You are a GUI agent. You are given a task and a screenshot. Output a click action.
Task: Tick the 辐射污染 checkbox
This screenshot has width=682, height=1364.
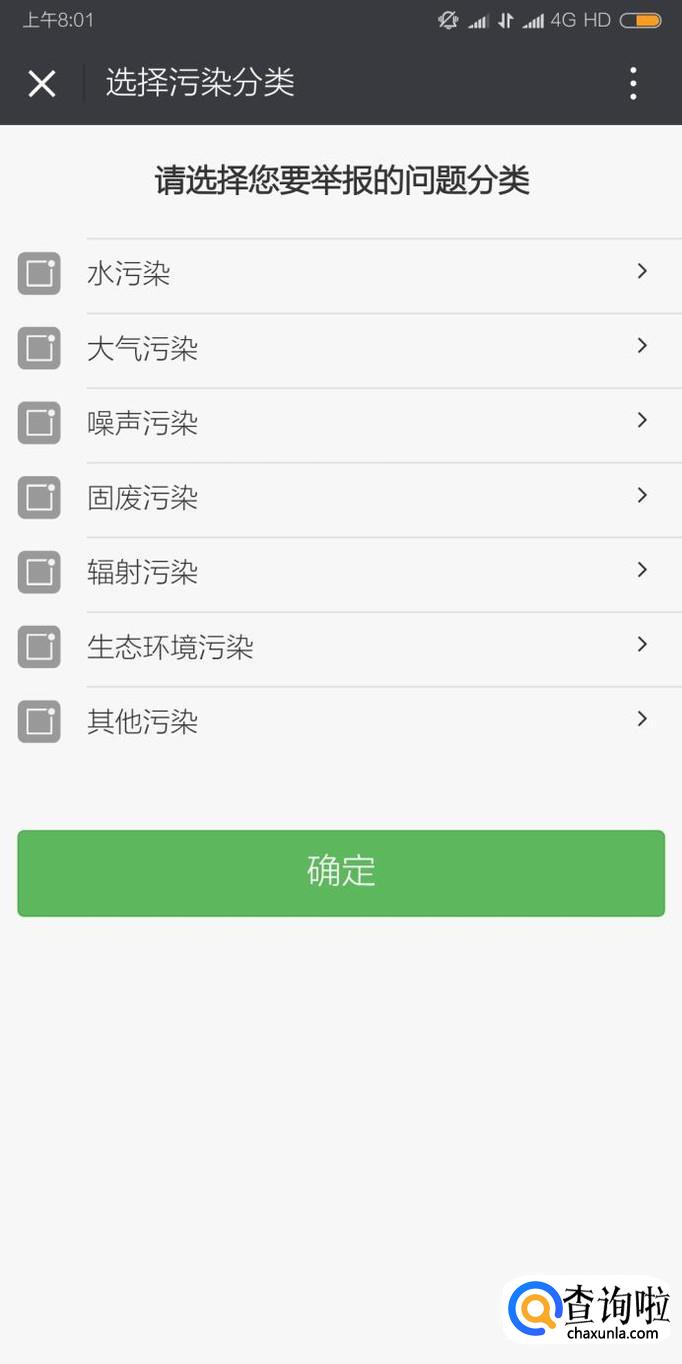39,572
